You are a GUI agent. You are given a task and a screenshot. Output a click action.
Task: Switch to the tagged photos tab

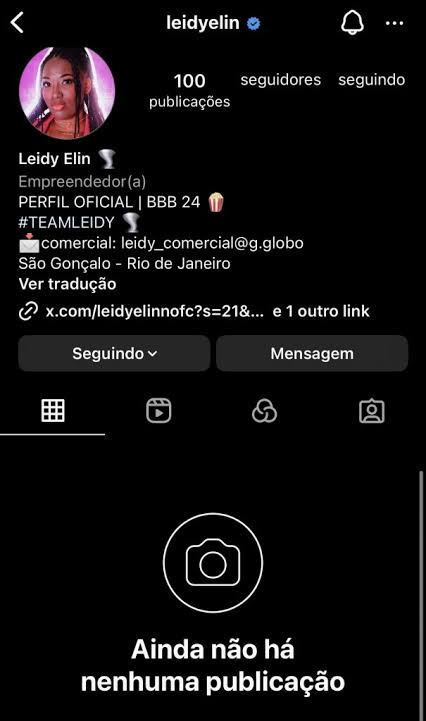(x=372, y=411)
